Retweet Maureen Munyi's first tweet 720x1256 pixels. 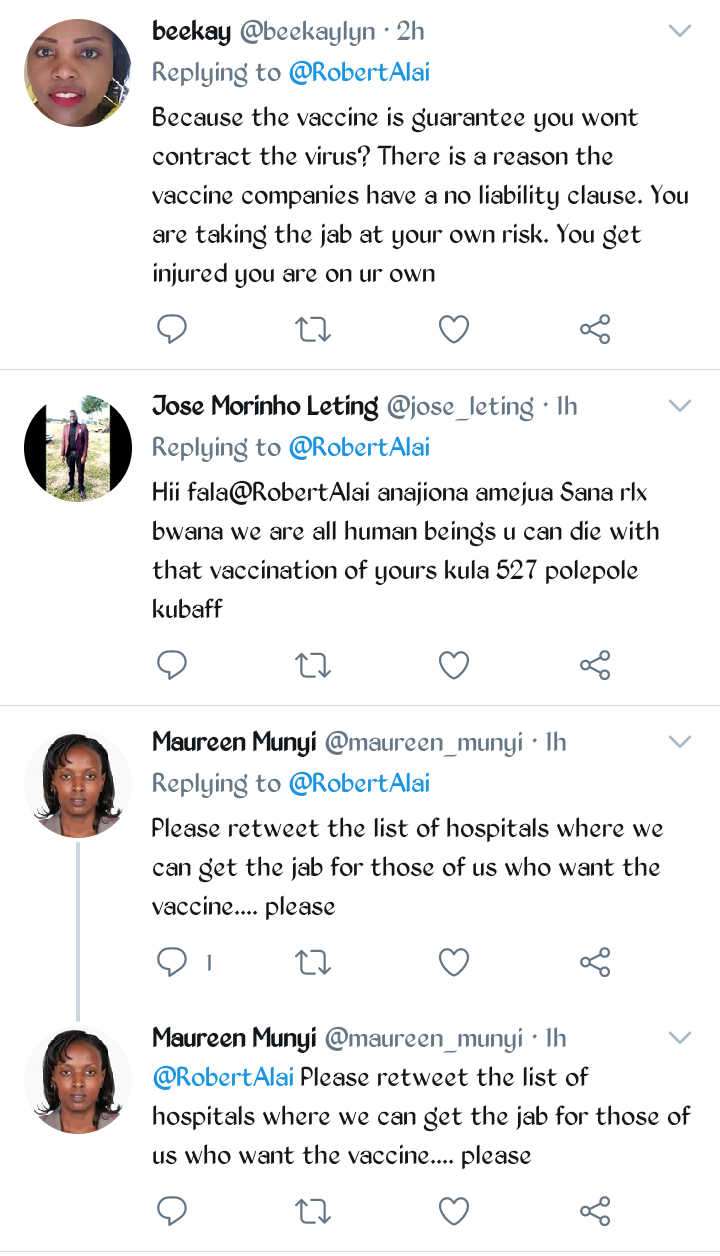(314, 962)
